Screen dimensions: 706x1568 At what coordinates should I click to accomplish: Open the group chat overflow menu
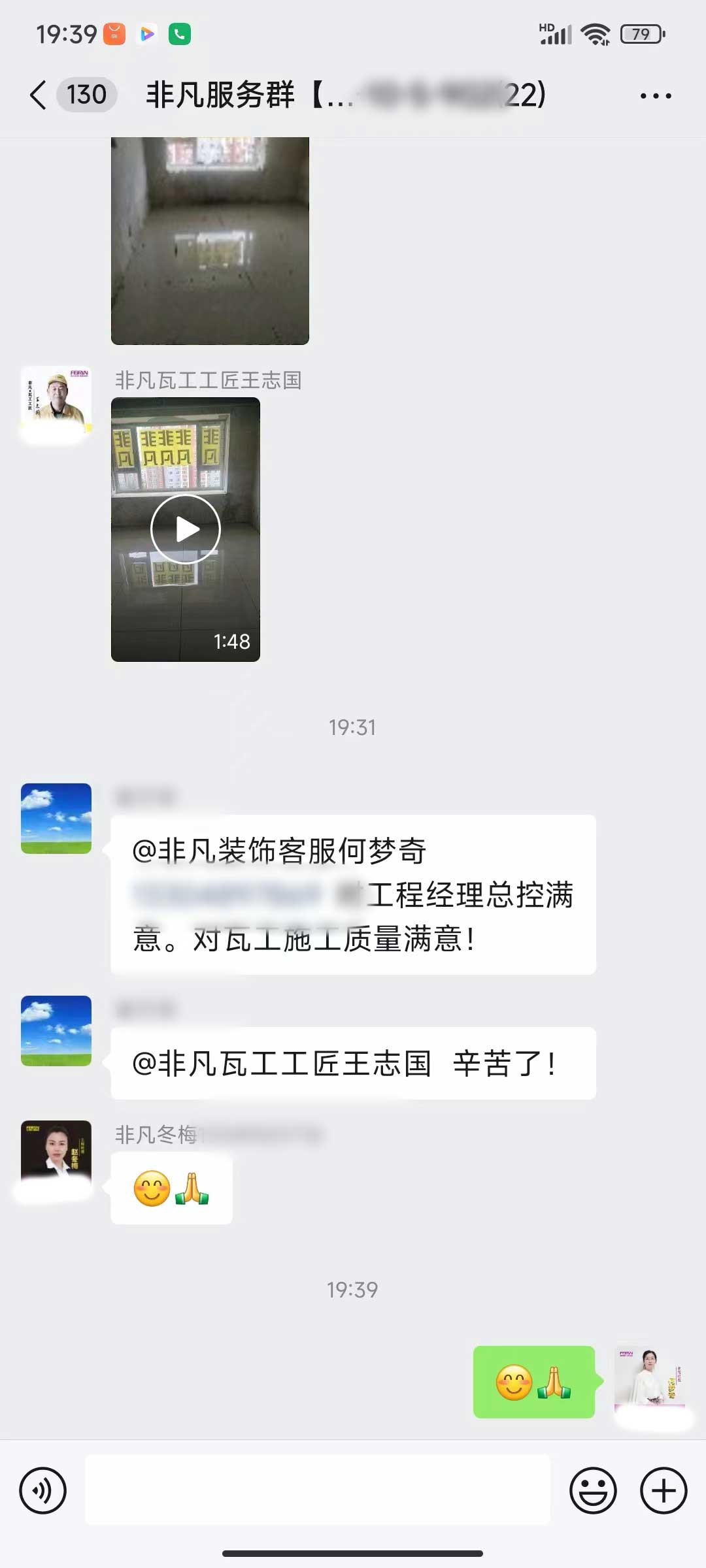(x=655, y=96)
